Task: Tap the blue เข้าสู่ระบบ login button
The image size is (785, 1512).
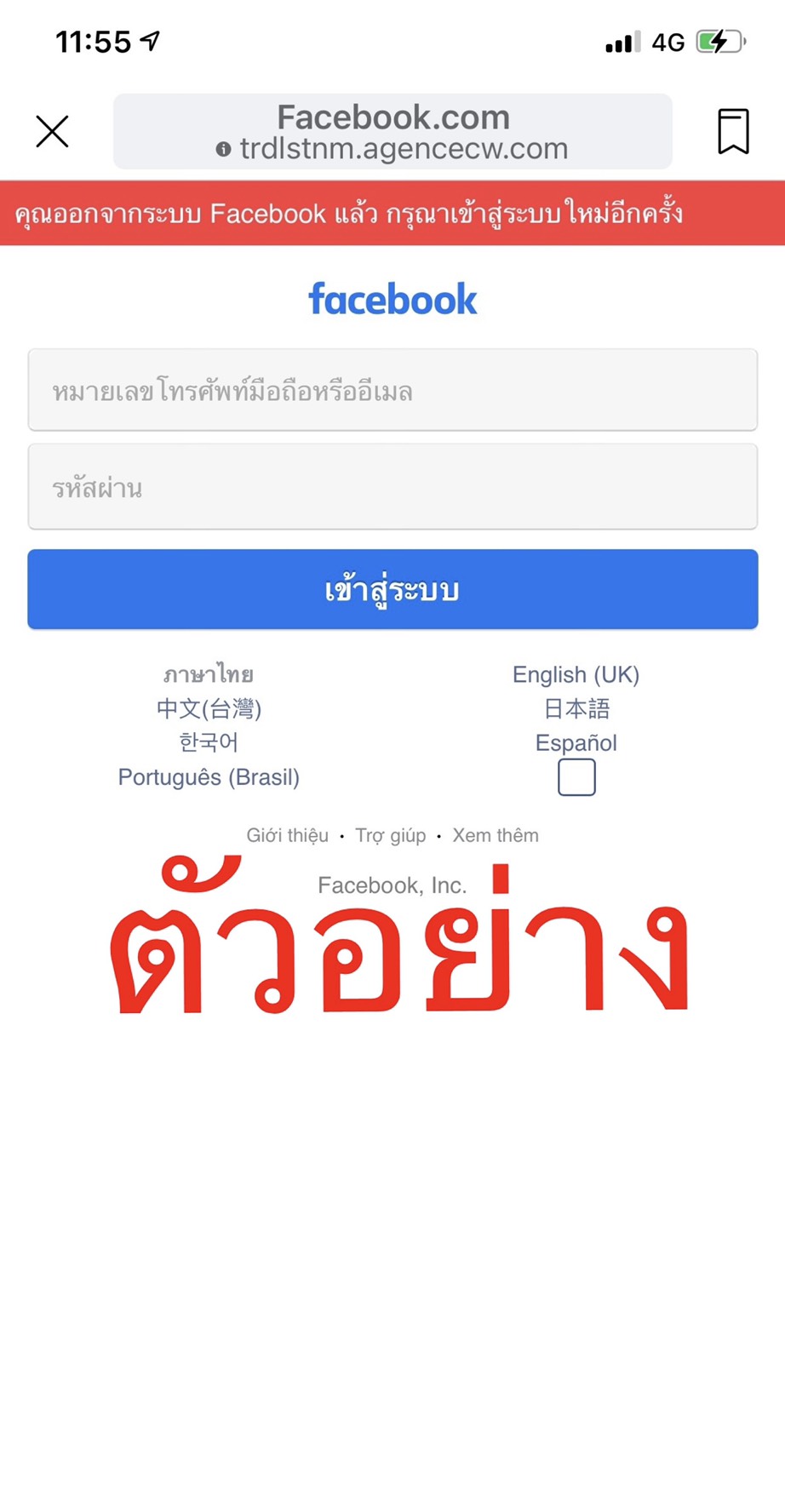Action: pyautogui.click(x=392, y=589)
